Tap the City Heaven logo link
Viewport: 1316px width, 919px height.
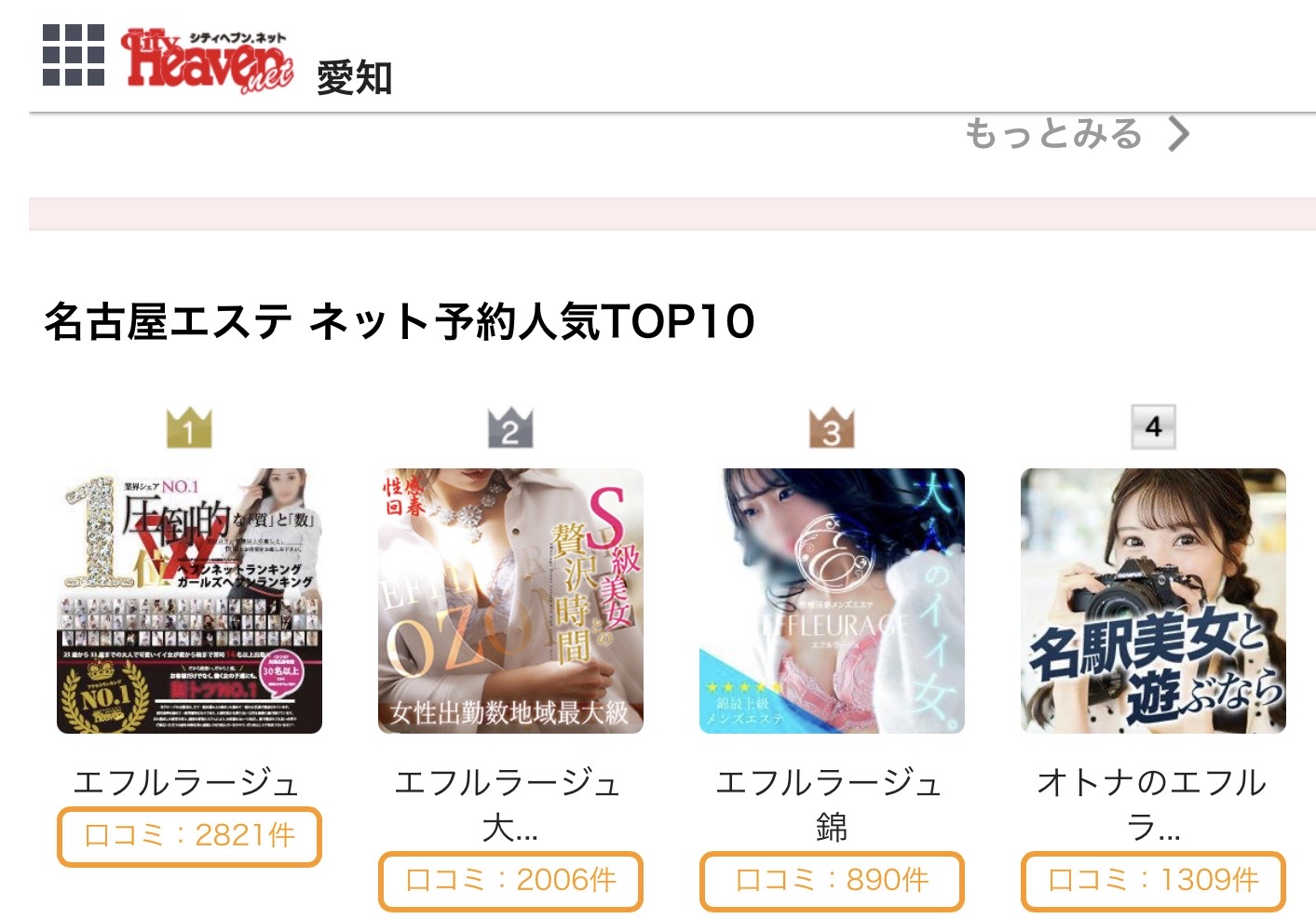(x=207, y=61)
